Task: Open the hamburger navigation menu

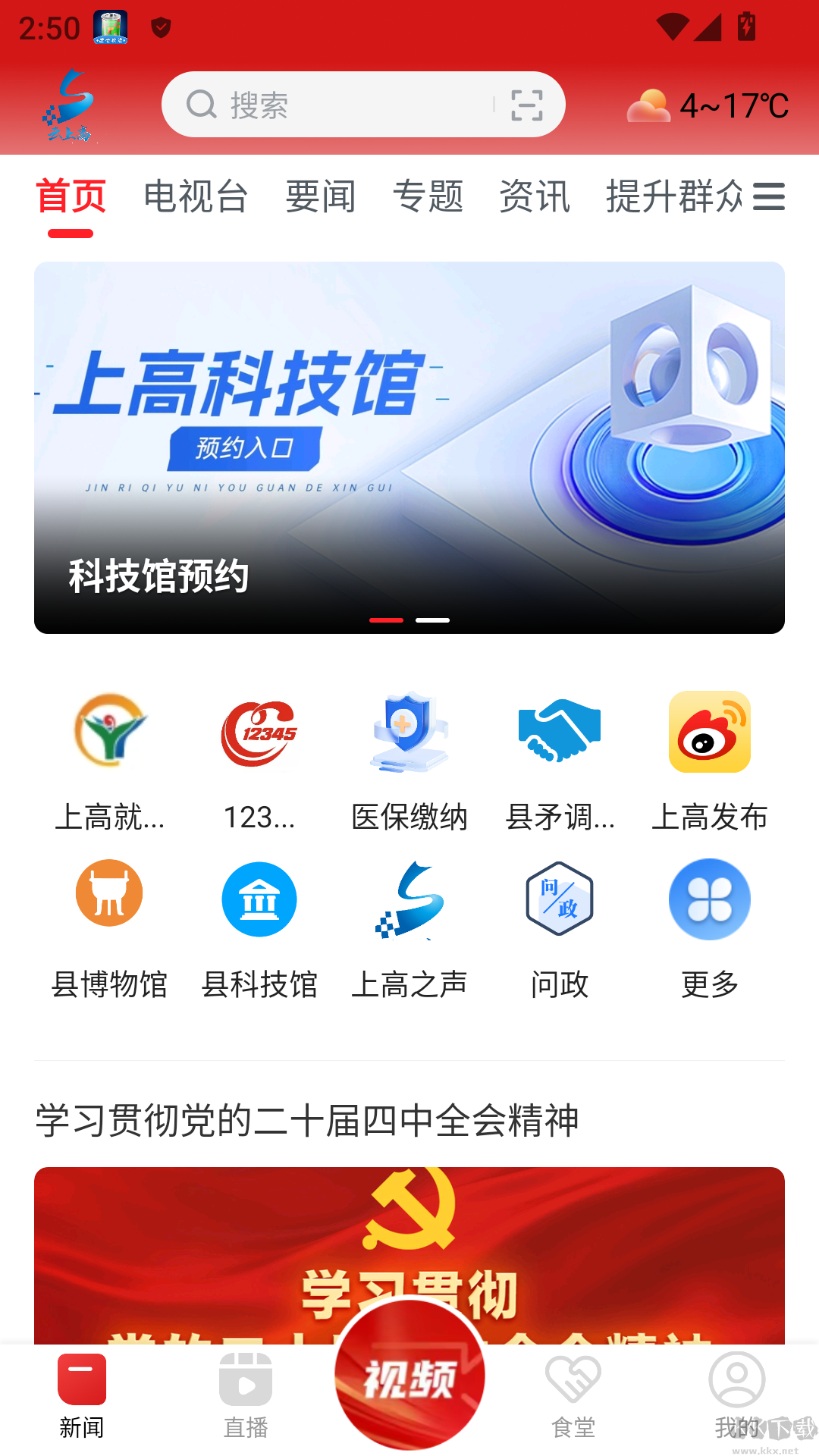Action: click(771, 197)
